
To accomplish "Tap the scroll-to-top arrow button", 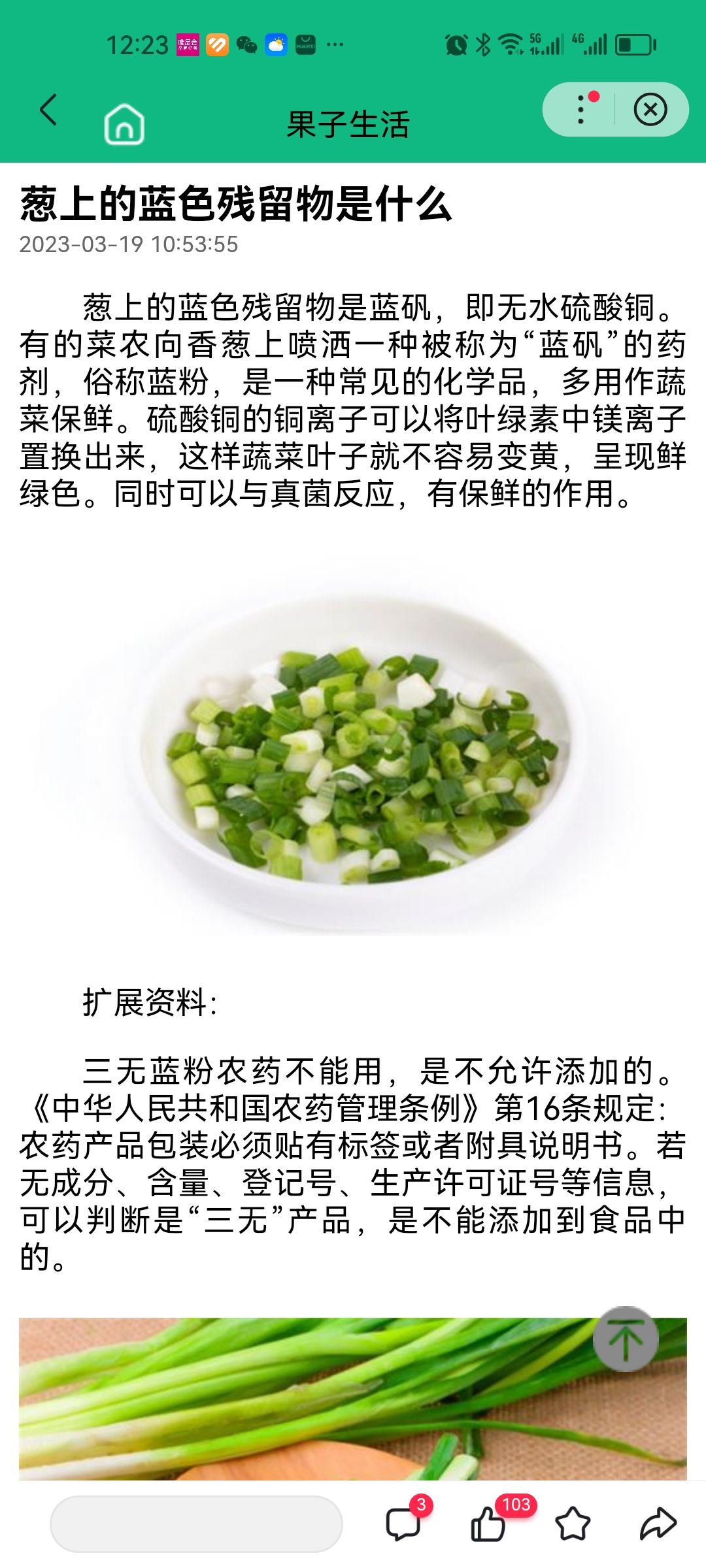I will click(x=626, y=1339).
